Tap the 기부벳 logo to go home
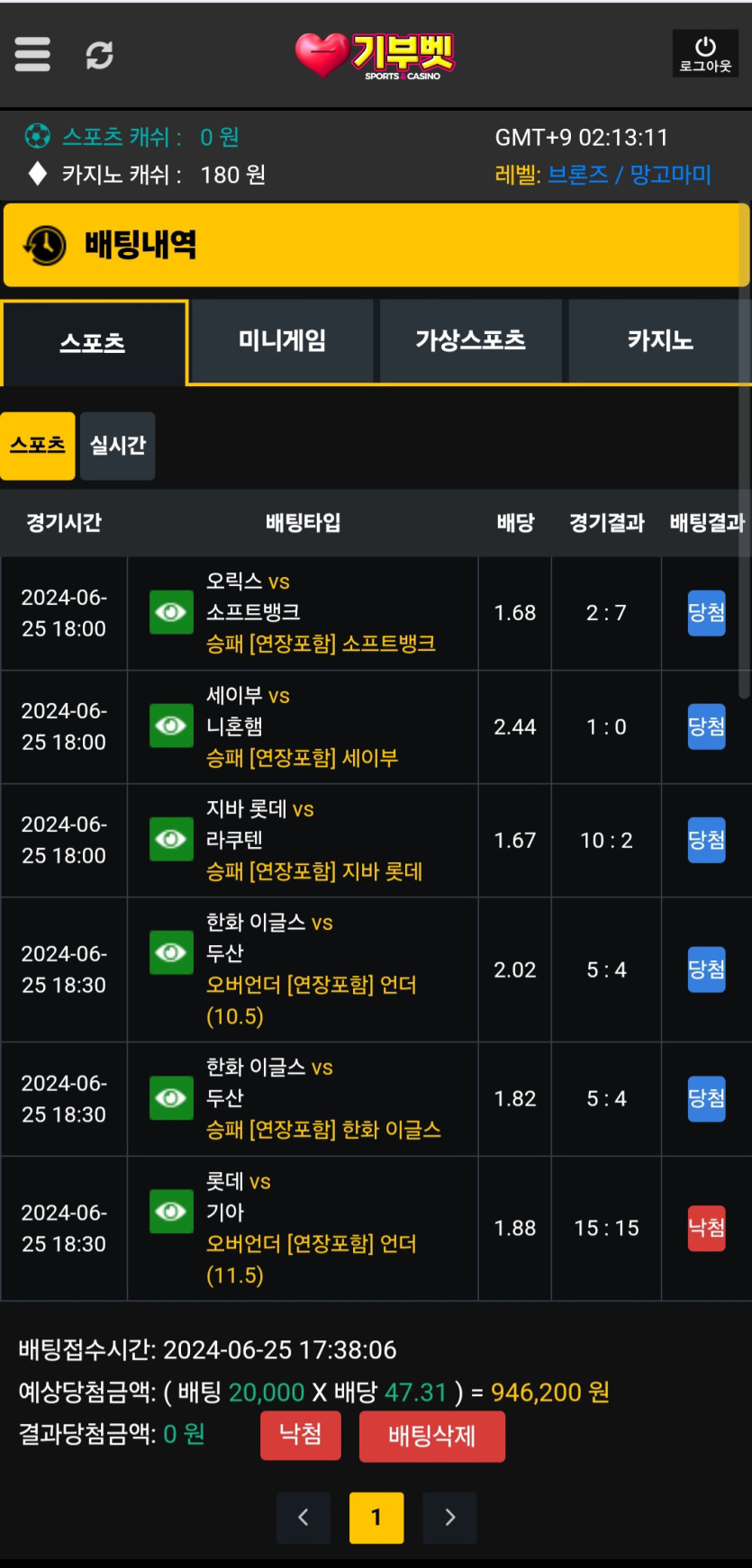Image resolution: width=752 pixels, height=1568 pixels. (x=376, y=55)
